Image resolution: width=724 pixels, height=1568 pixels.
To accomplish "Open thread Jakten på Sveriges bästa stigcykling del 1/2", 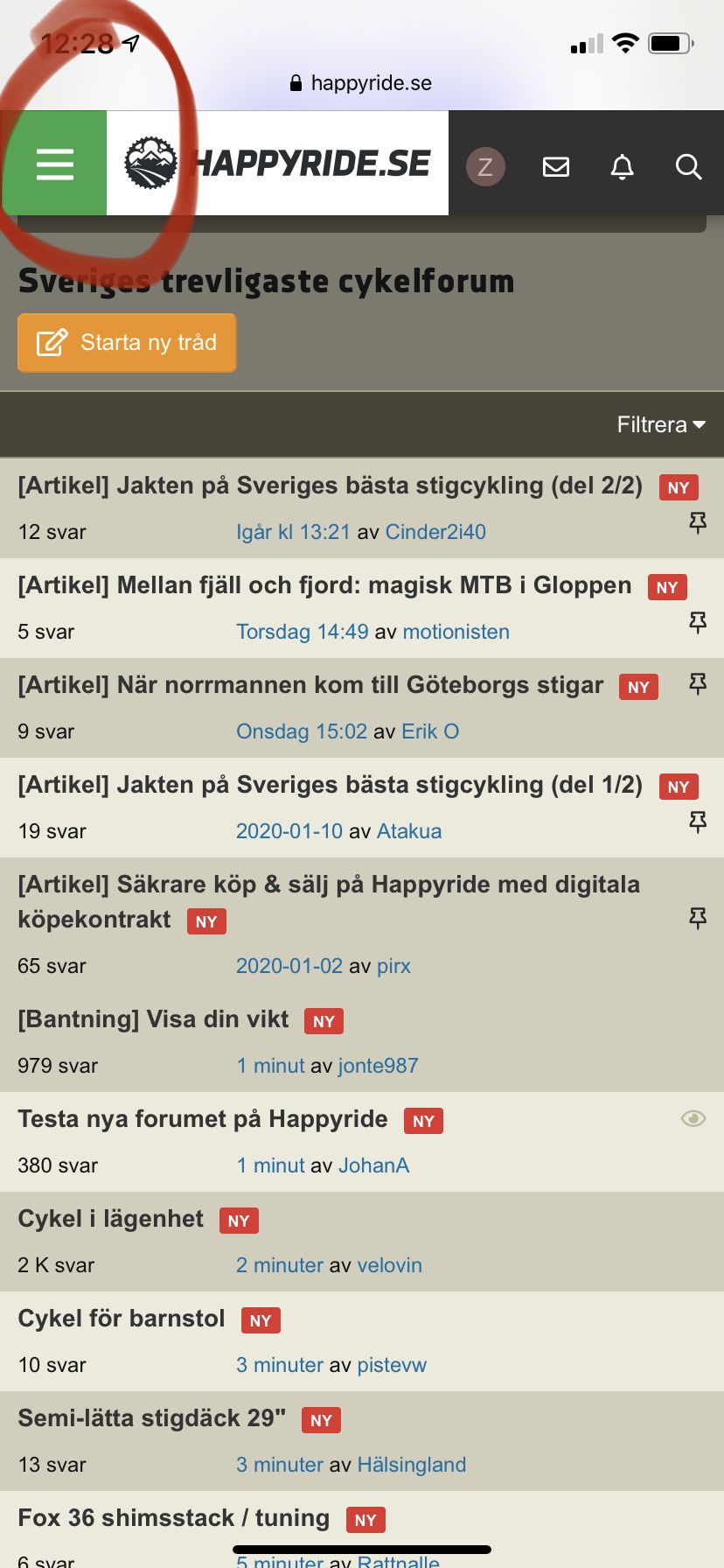I will click(x=330, y=785).
